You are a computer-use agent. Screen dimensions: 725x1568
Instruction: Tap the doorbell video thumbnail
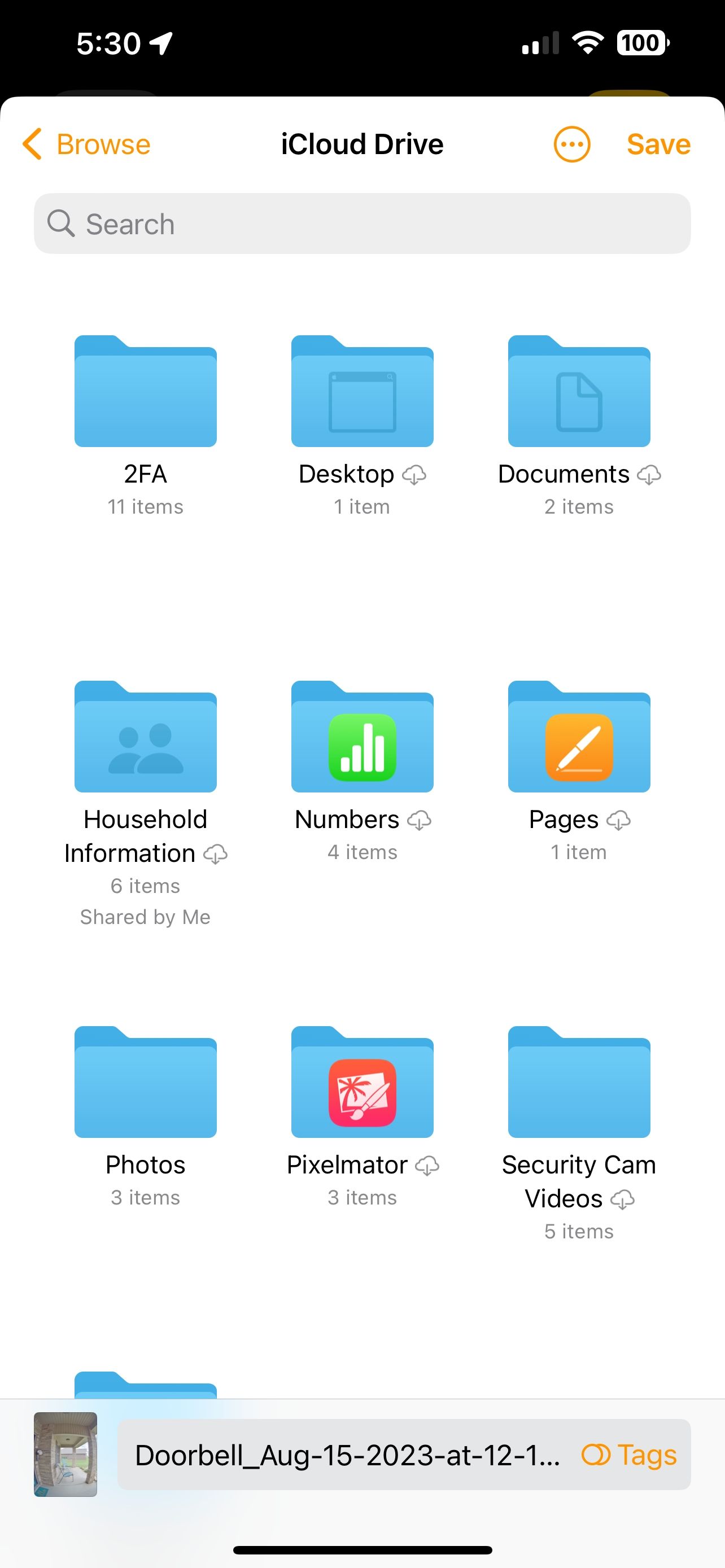click(68, 1455)
